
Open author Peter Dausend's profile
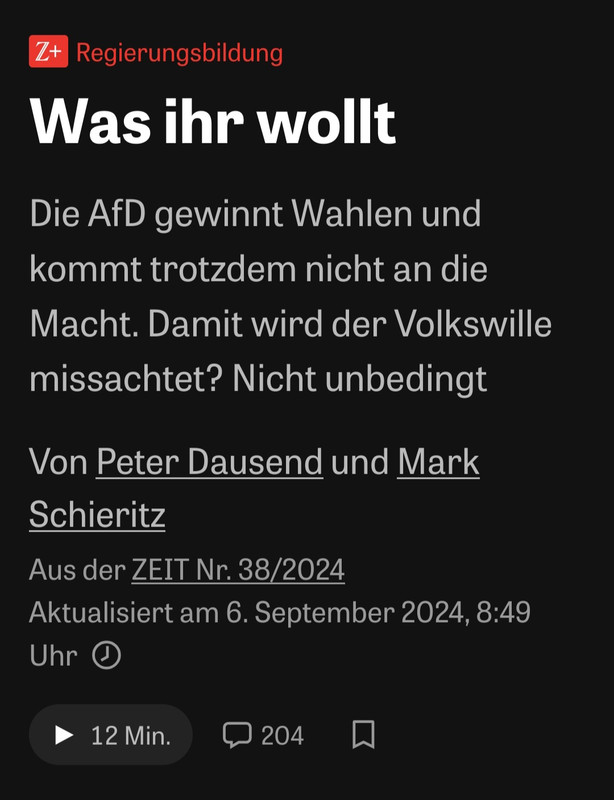[209, 463]
